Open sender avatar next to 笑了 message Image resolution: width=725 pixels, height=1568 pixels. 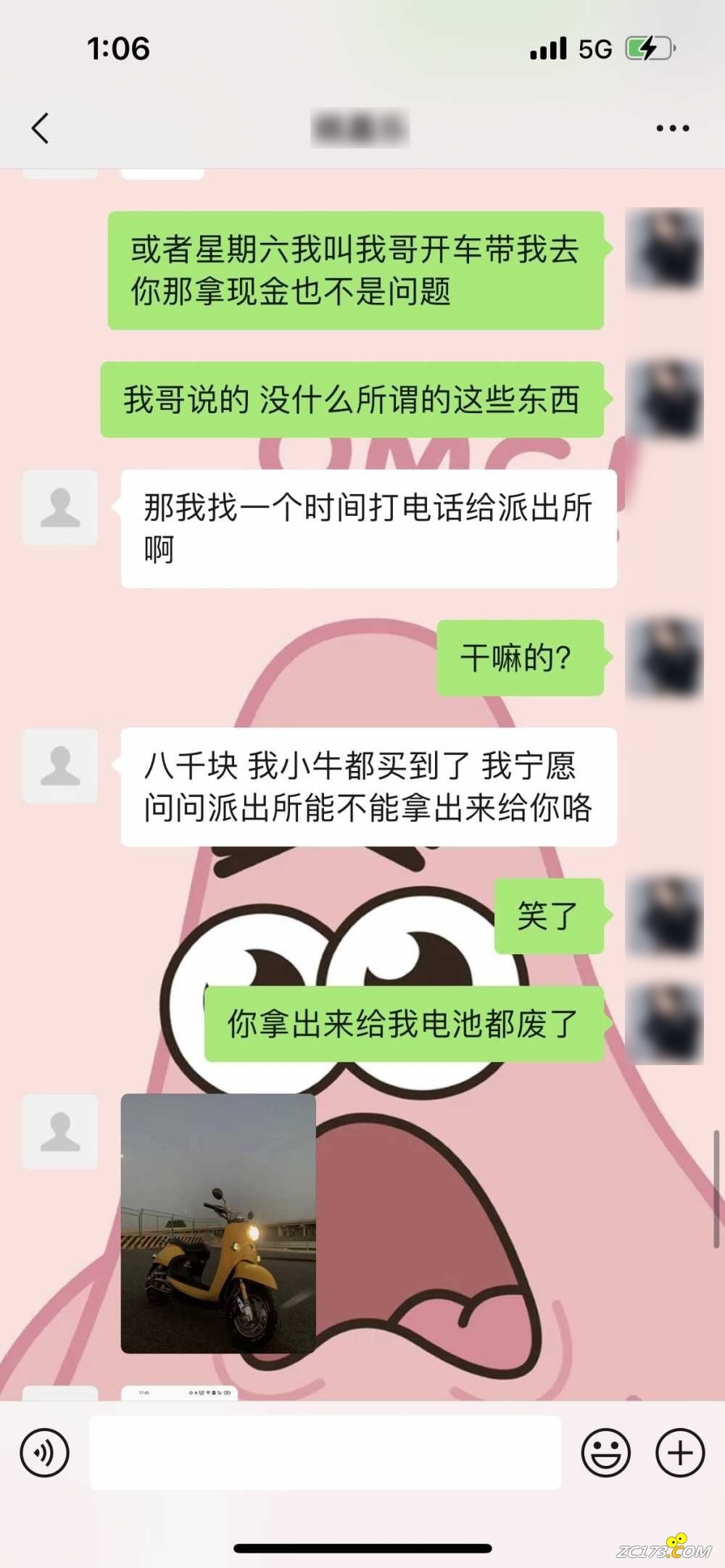click(663, 916)
